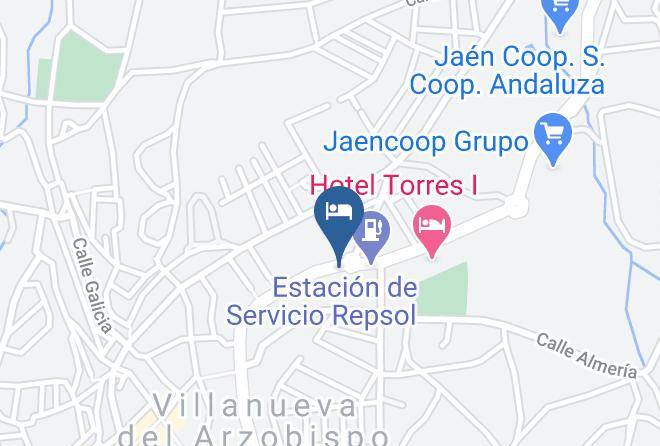The image size is (660, 446).
Task: Tap the Jaén Coop. S. Coop. Andaluza pin
Action: 560,11
